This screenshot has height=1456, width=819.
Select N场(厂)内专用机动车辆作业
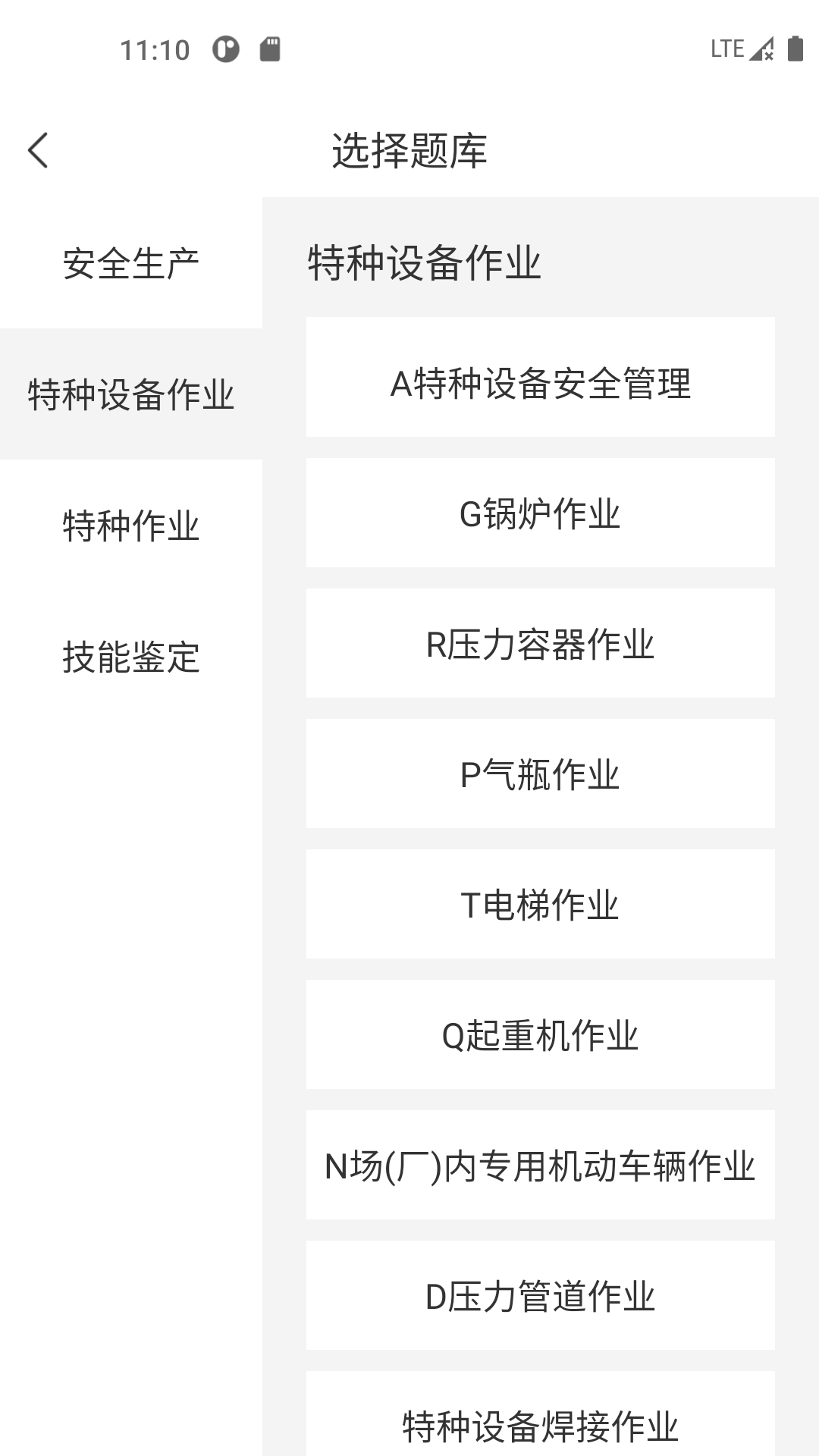click(540, 1165)
